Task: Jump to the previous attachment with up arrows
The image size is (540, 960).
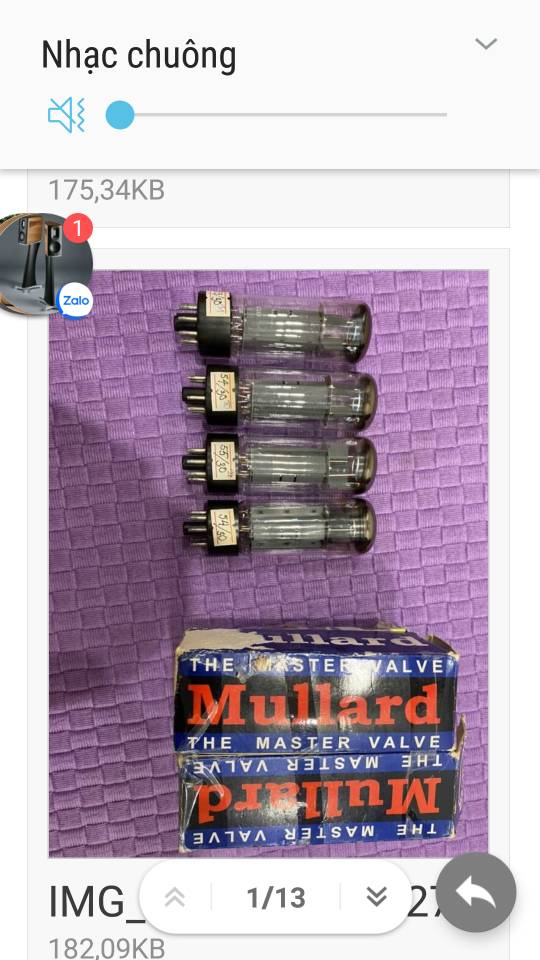Action: [175, 898]
